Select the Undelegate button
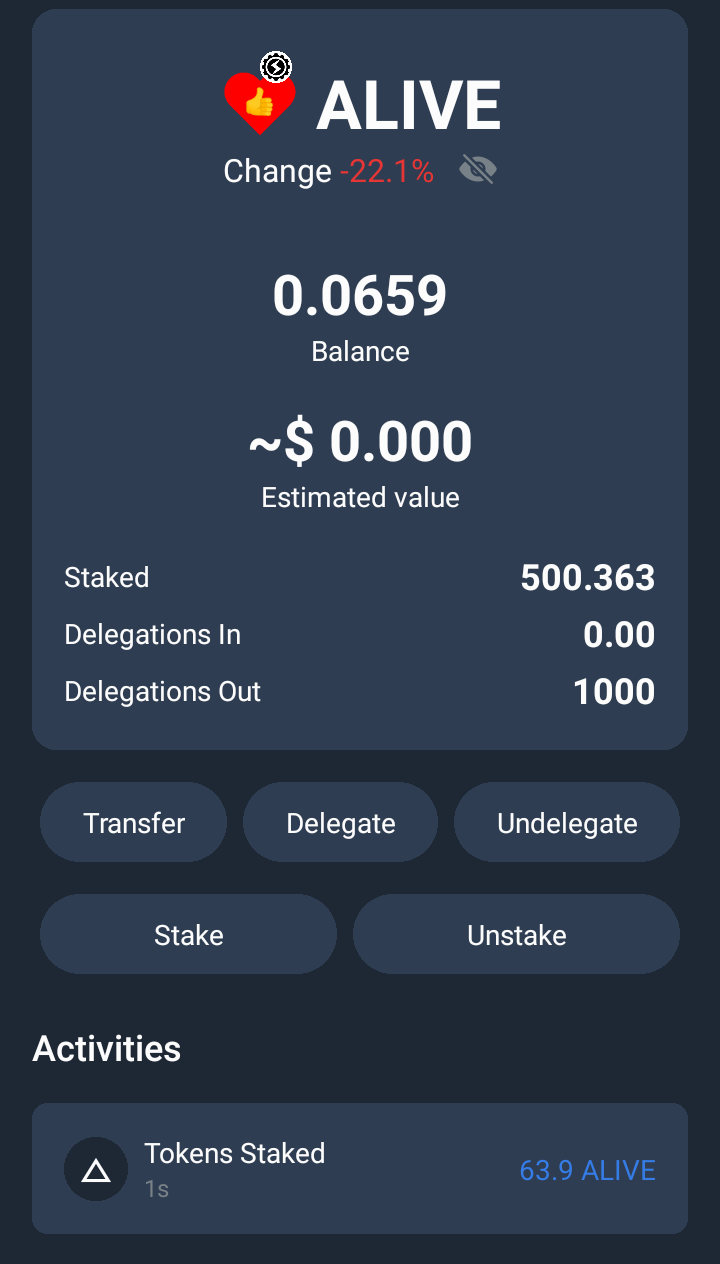The width and height of the screenshot is (720, 1264). click(567, 822)
